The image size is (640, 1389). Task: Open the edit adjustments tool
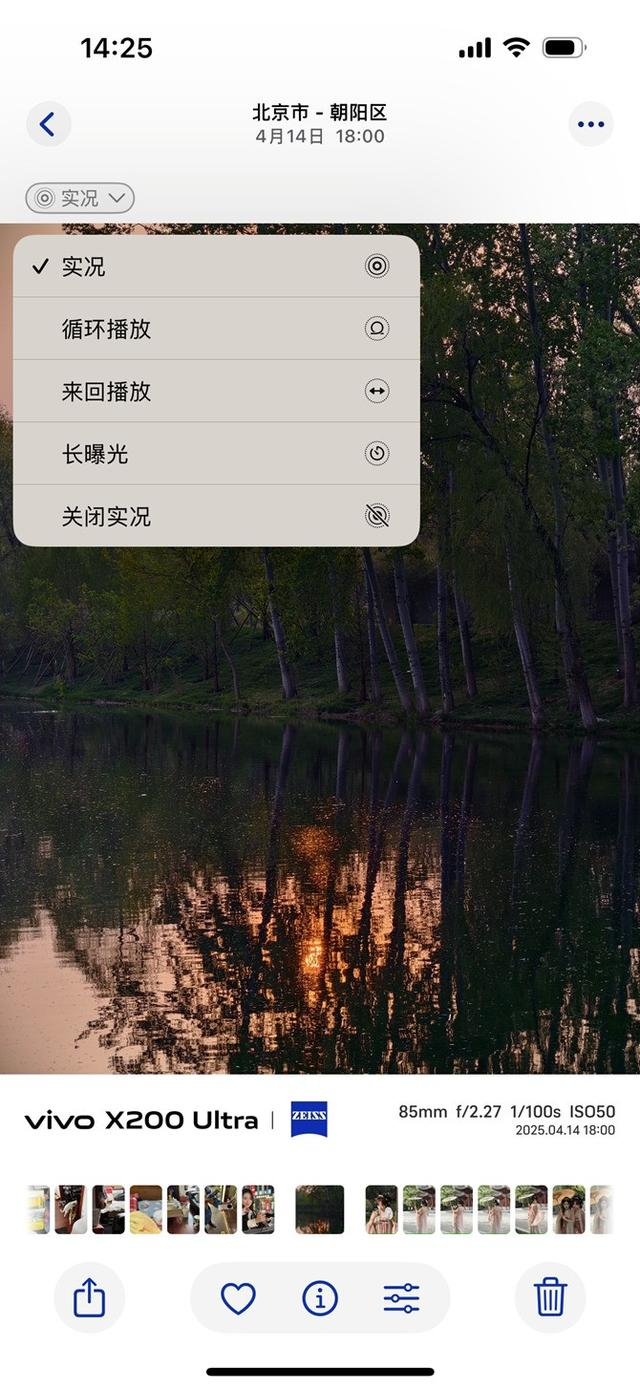(x=401, y=1298)
